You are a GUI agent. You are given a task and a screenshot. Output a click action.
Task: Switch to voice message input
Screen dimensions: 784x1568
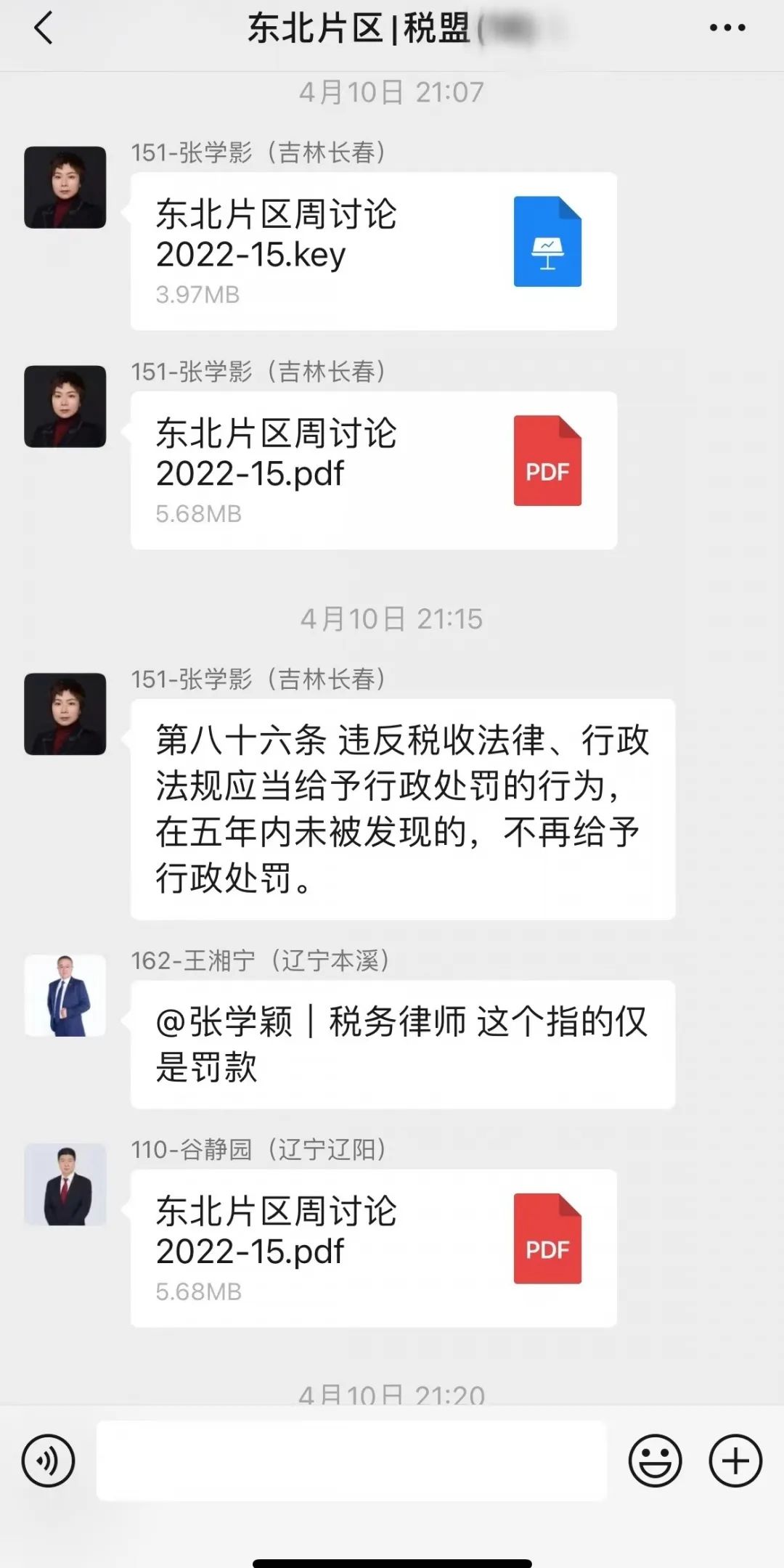(48, 1461)
